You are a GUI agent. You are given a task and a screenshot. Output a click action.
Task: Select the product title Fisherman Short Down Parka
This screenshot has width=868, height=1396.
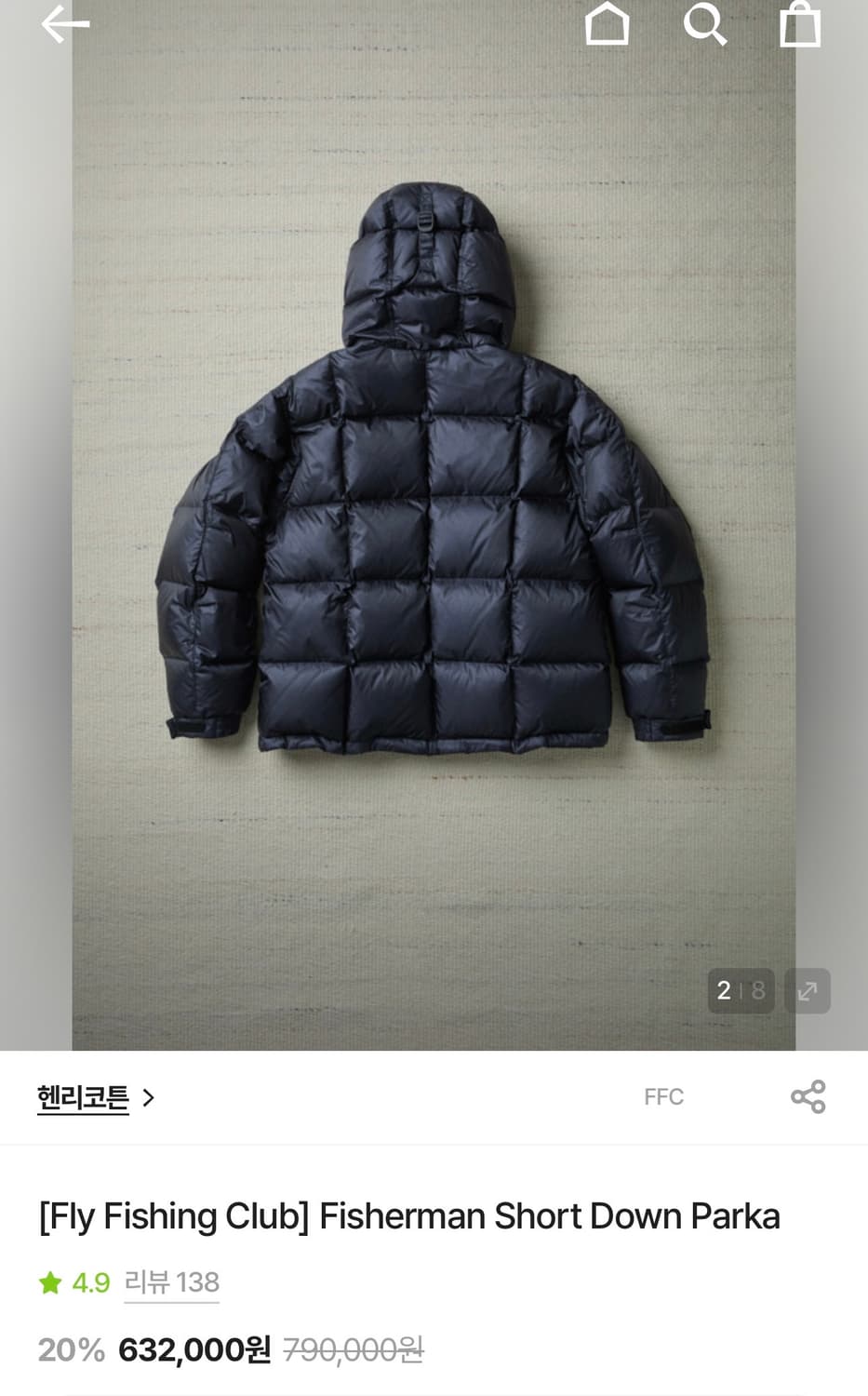(409, 1215)
